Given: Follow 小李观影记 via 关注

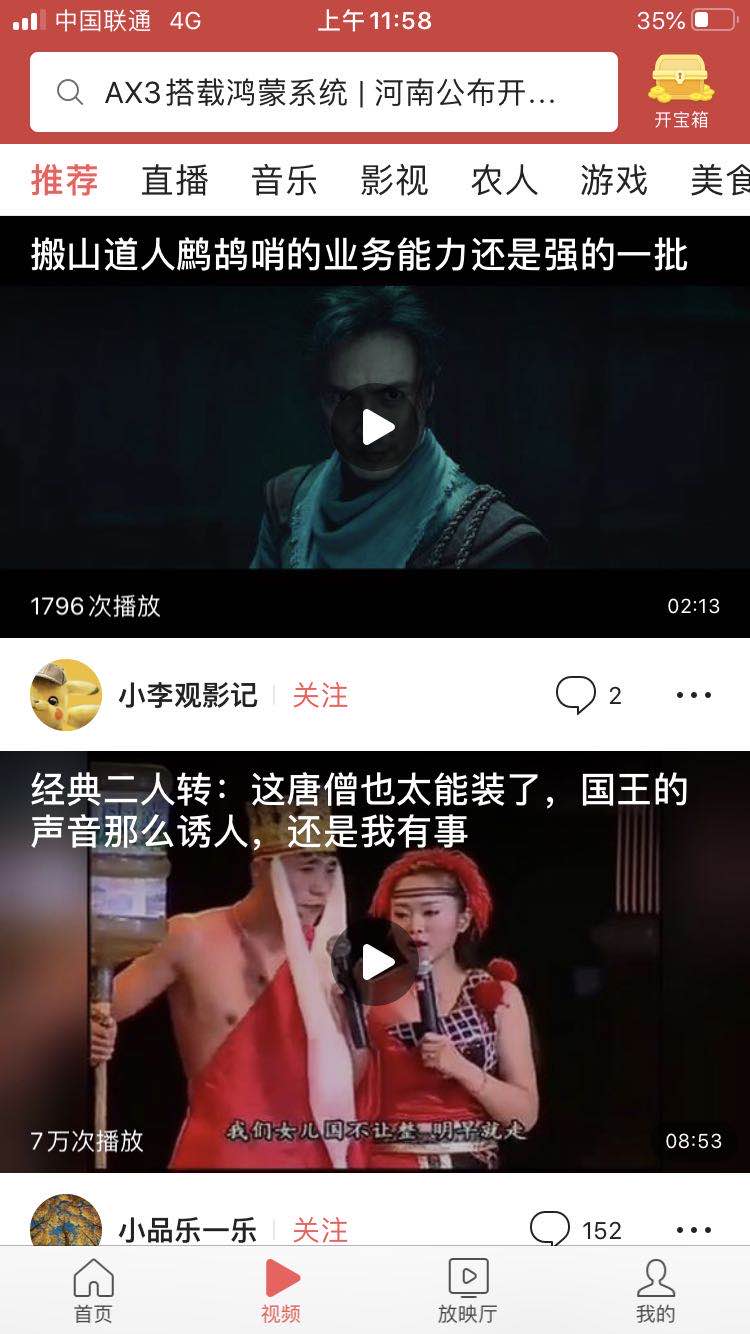Looking at the screenshot, I should click(x=320, y=695).
